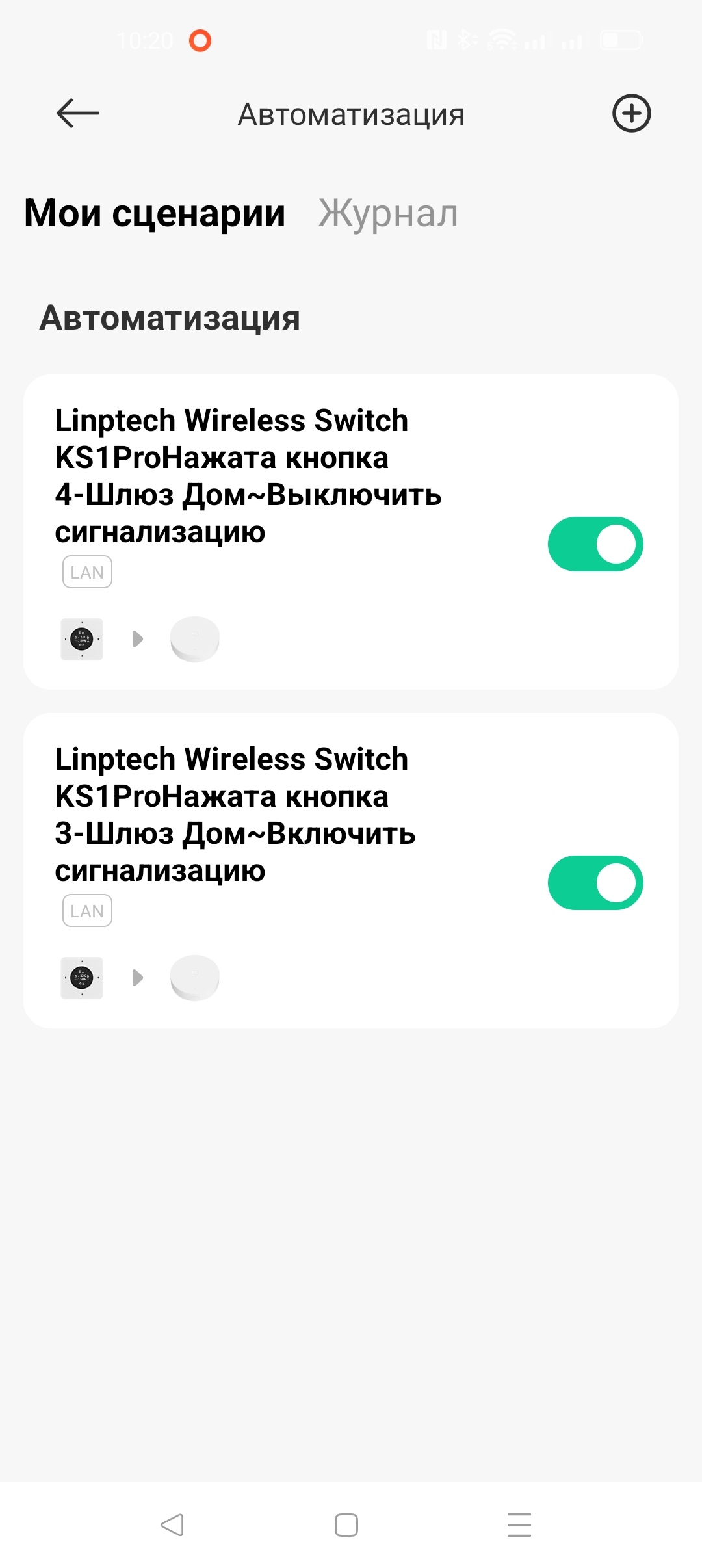Add a new automation with plus icon
The width and height of the screenshot is (702, 1568).
[631, 114]
